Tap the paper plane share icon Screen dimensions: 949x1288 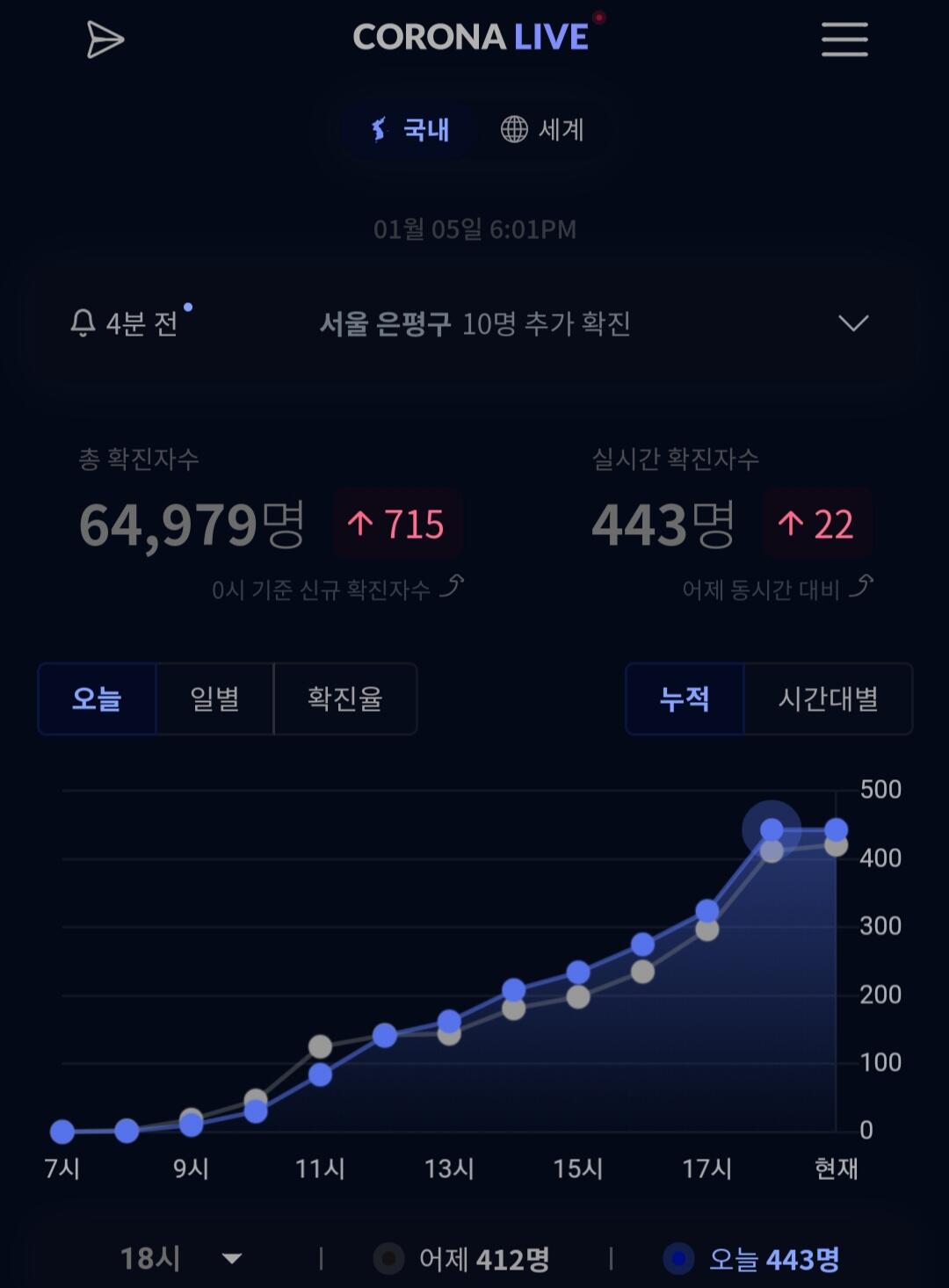105,40
